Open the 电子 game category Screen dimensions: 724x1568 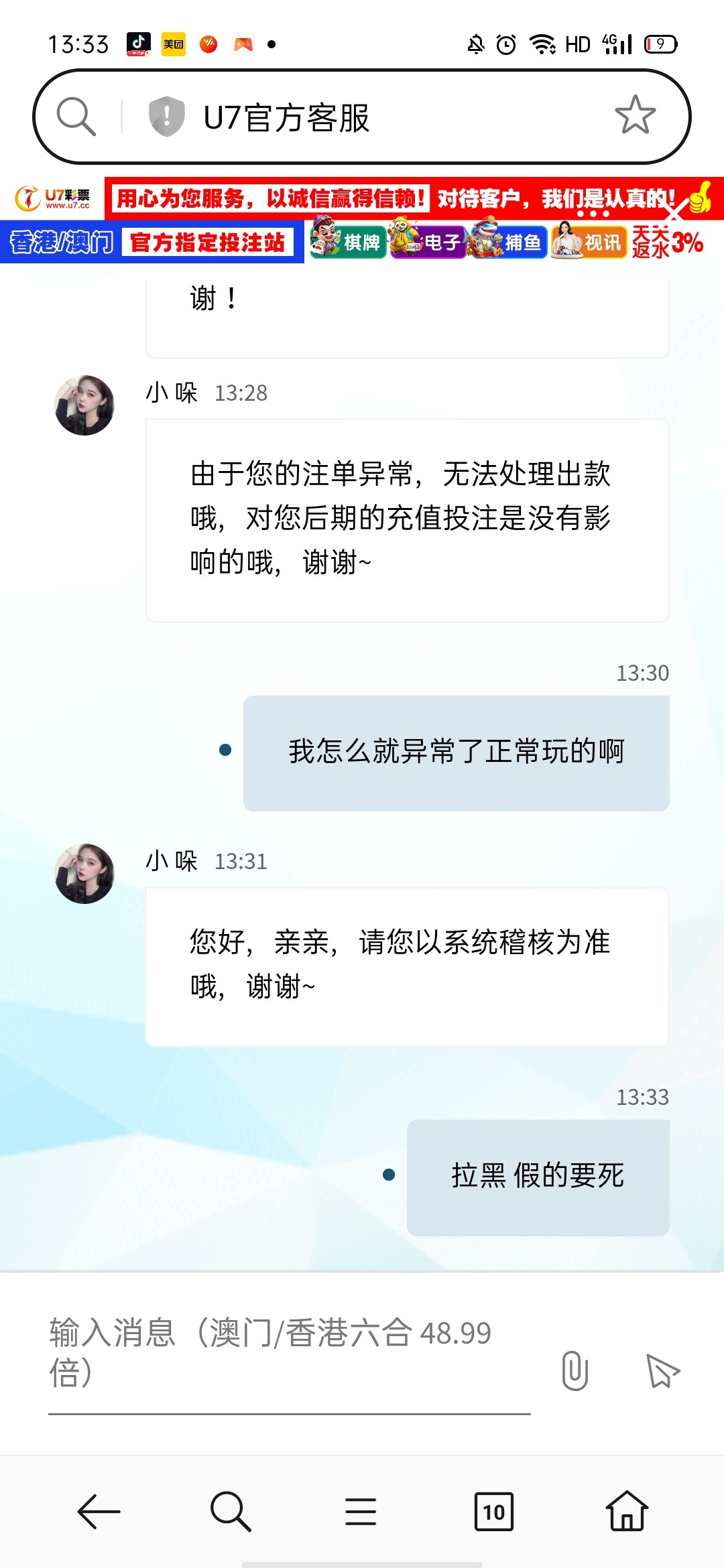[428, 241]
